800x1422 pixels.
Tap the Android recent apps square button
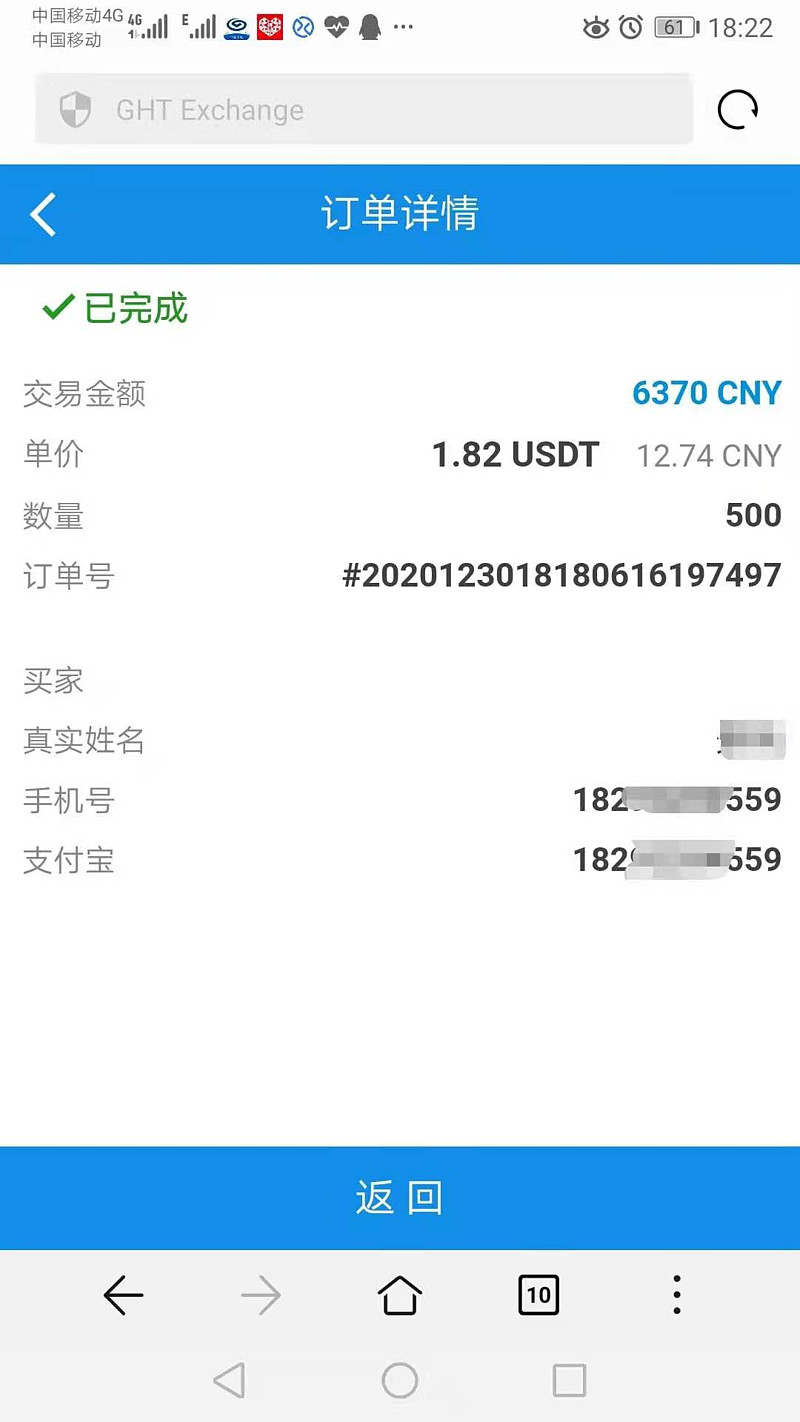tap(569, 1381)
